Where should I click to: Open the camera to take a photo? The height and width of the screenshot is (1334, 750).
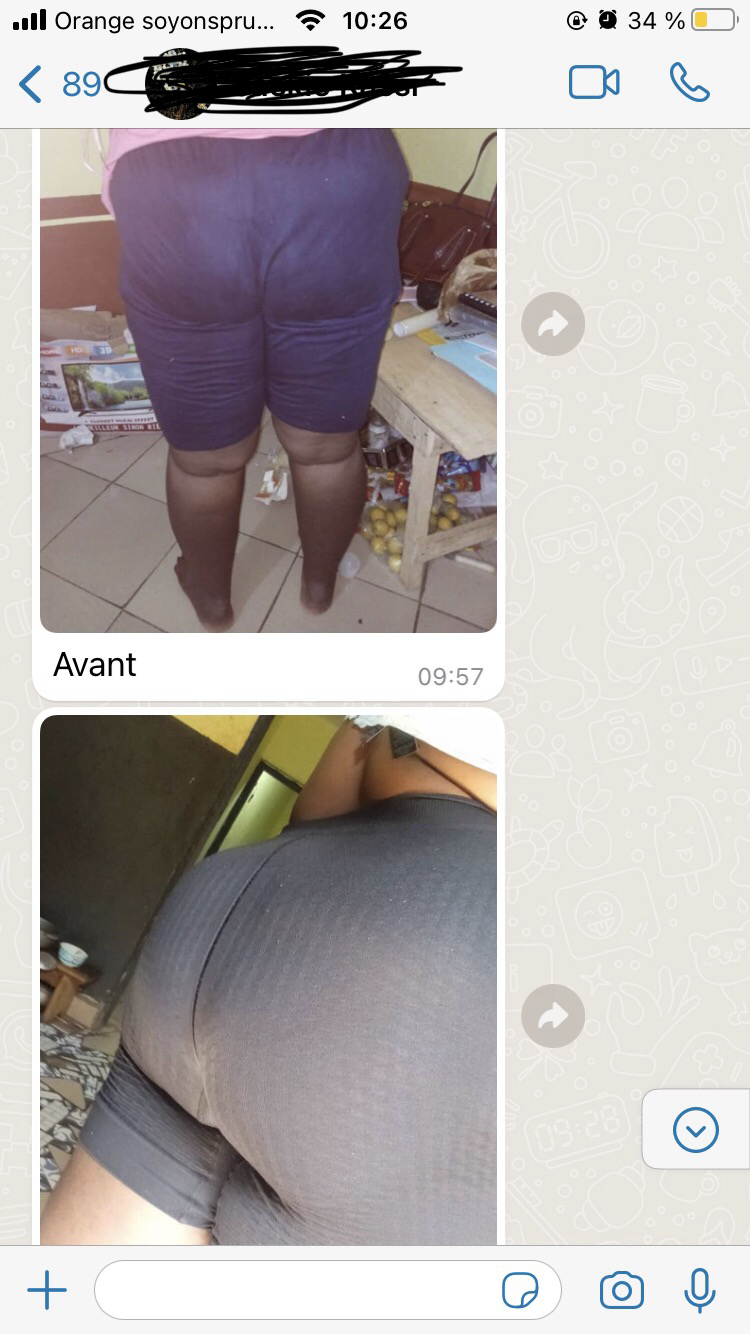[621, 1291]
